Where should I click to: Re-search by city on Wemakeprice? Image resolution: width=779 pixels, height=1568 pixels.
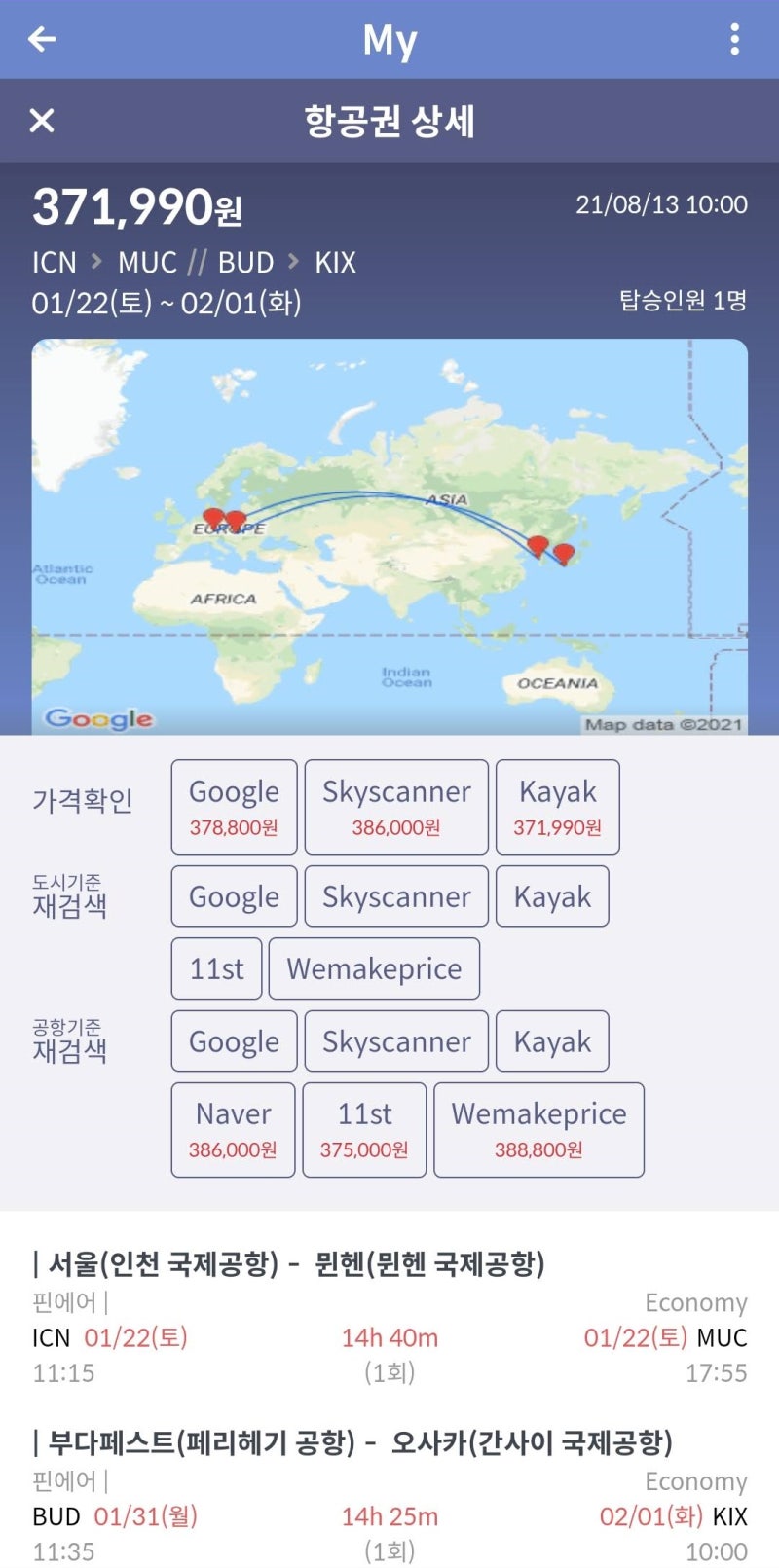[x=375, y=967]
